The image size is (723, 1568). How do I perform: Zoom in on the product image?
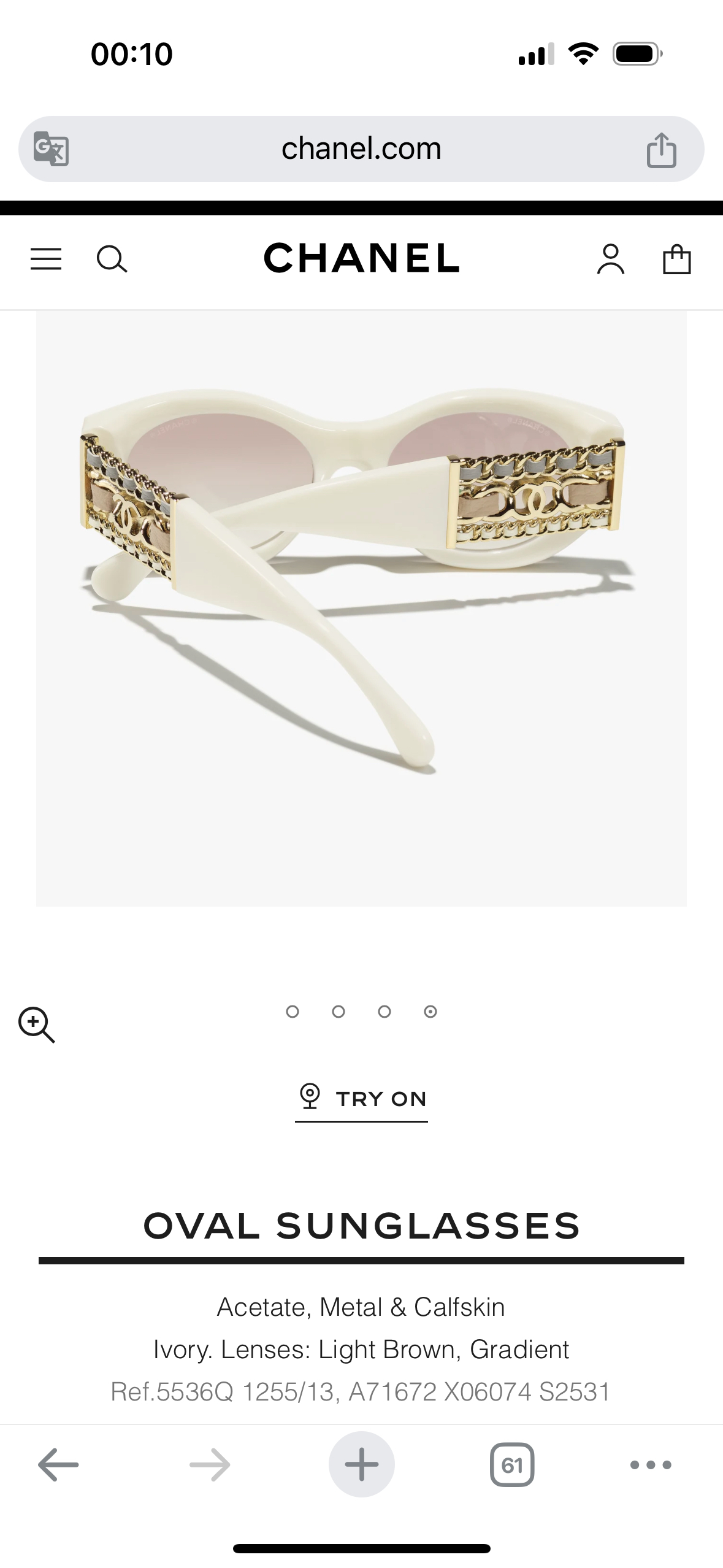click(37, 1024)
